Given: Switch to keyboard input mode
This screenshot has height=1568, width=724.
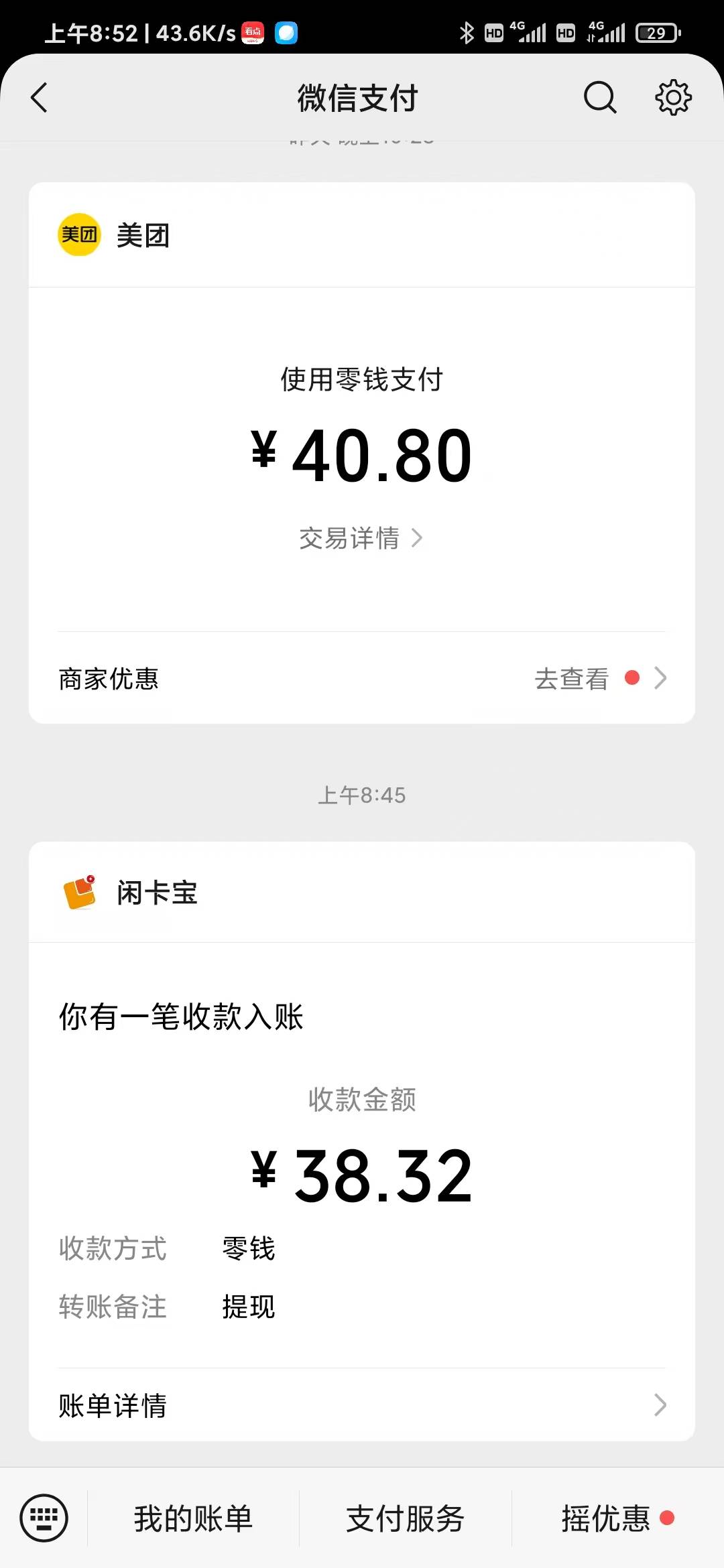Looking at the screenshot, I should click(x=44, y=1518).
